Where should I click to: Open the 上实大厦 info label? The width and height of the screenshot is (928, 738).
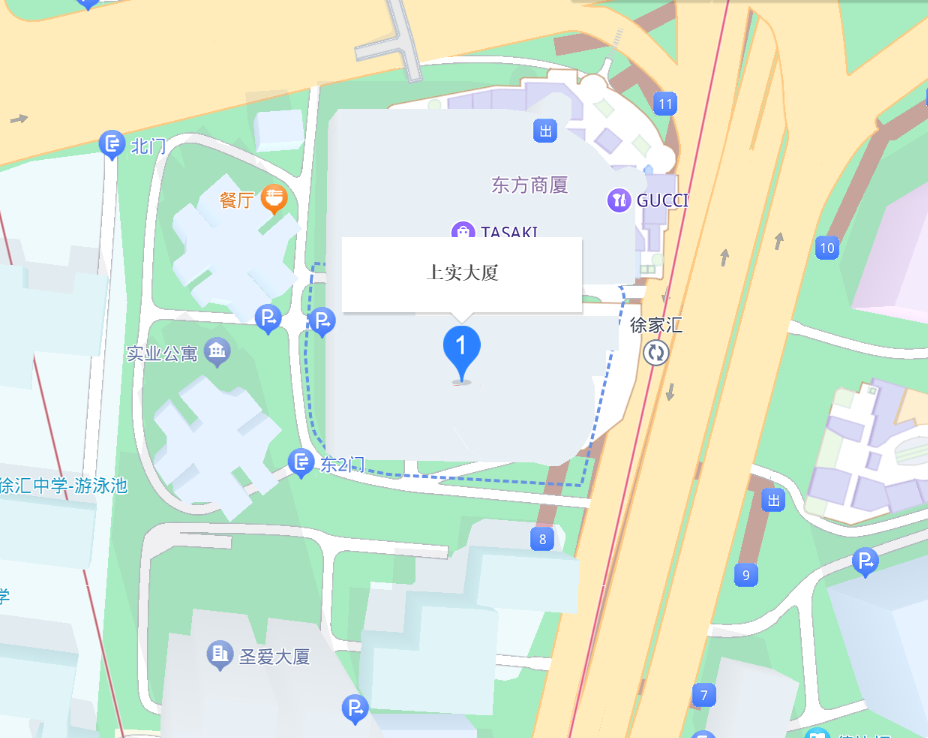(462, 273)
